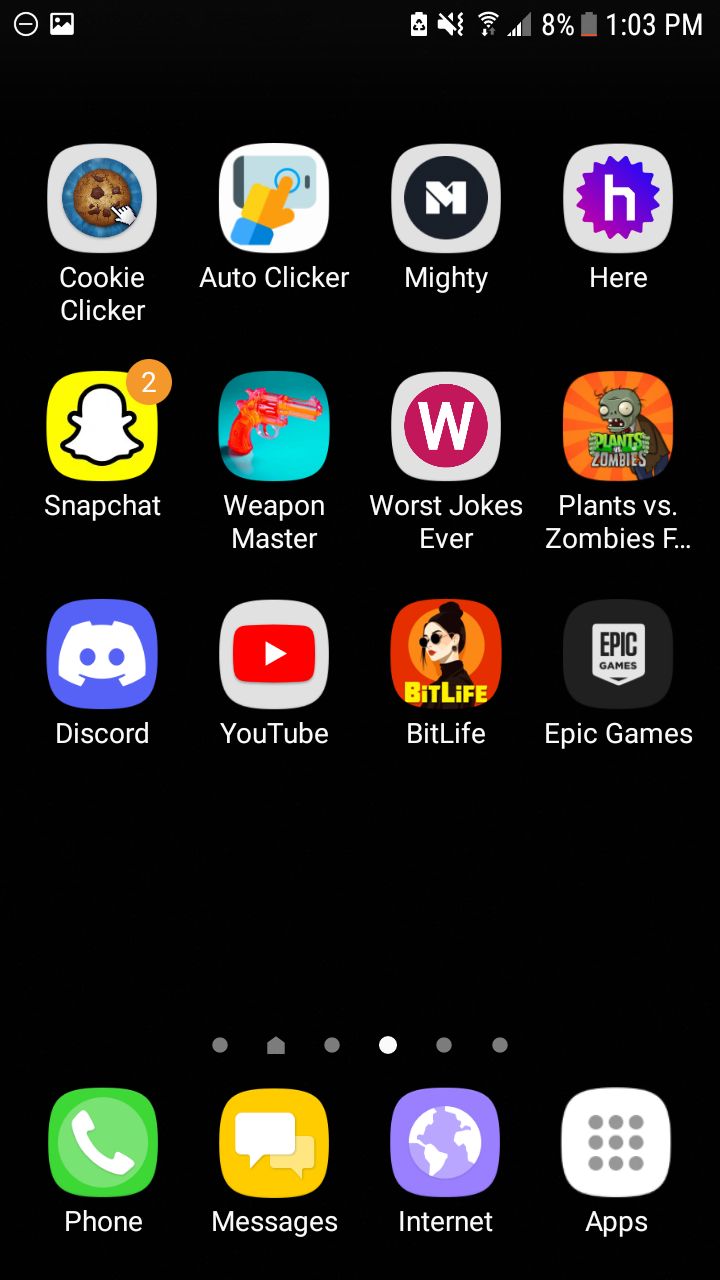Screen dimensions: 720x1280
Task: Launch the Auto Clicker app
Action: 274,198
